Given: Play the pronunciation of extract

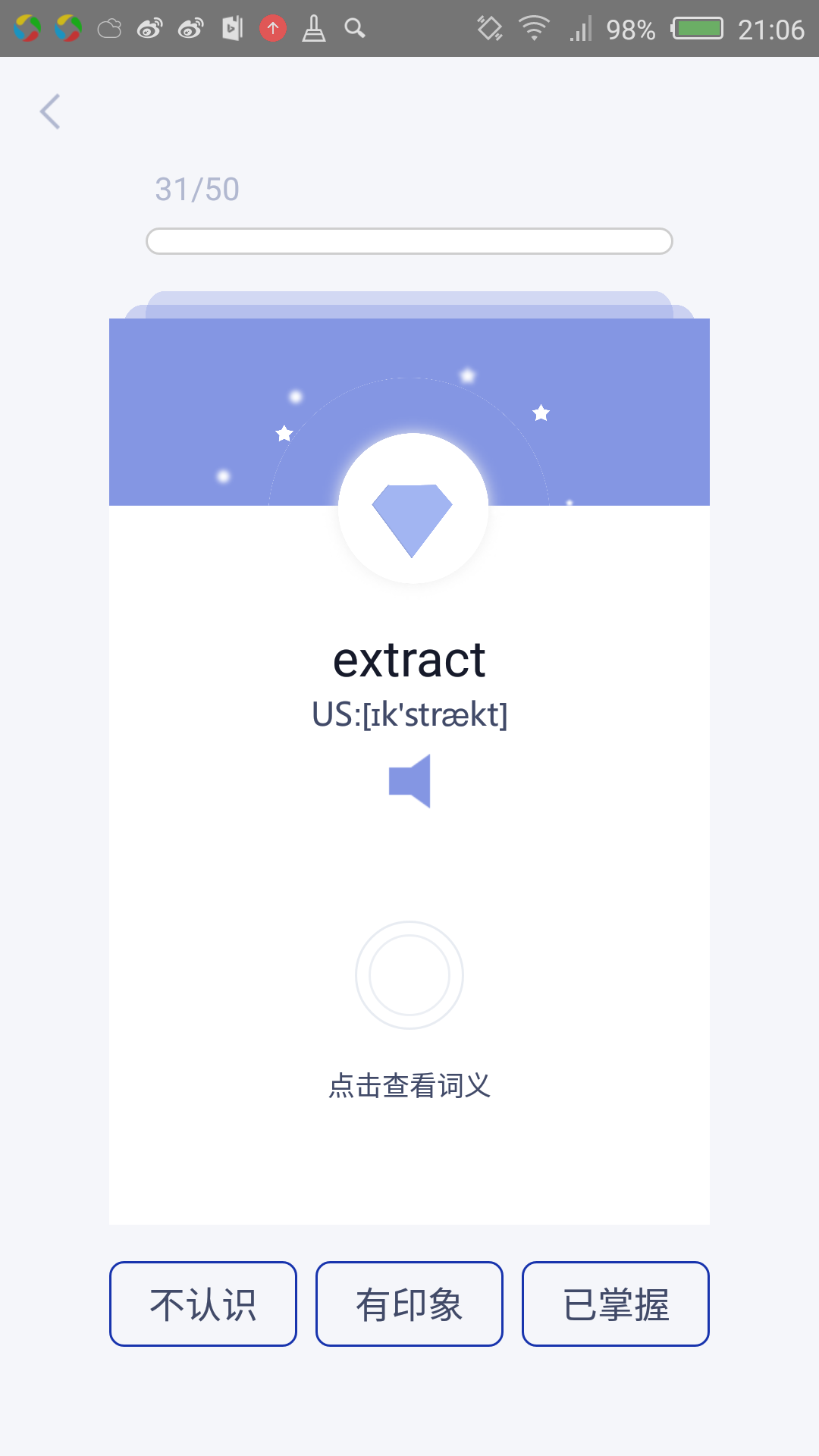Looking at the screenshot, I should (x=409, y=781).
